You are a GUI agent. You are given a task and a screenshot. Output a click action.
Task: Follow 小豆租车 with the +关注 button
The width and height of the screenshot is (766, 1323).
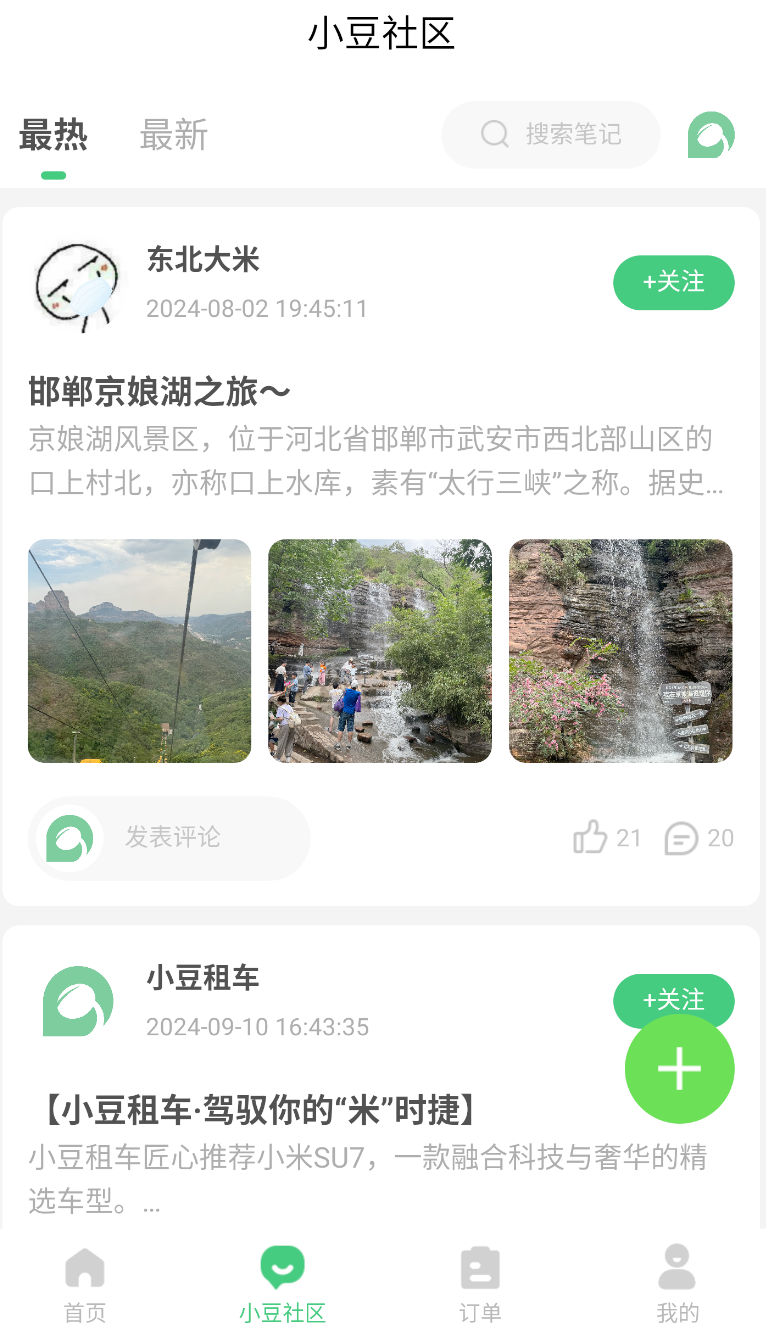(673, 1001)
